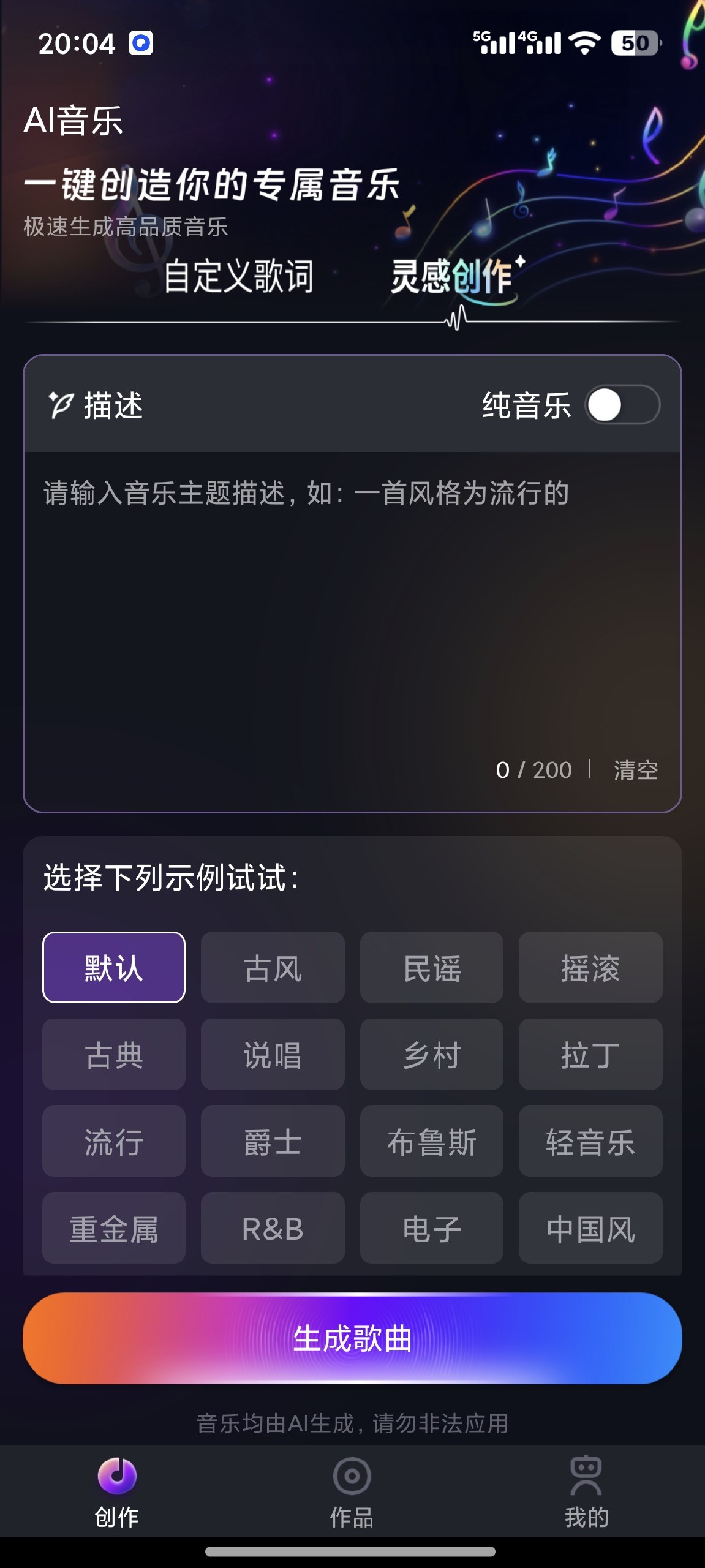Toggle the 纯音乐 switch on
This screenshot has width=705, height=1568.
(622, 405)
